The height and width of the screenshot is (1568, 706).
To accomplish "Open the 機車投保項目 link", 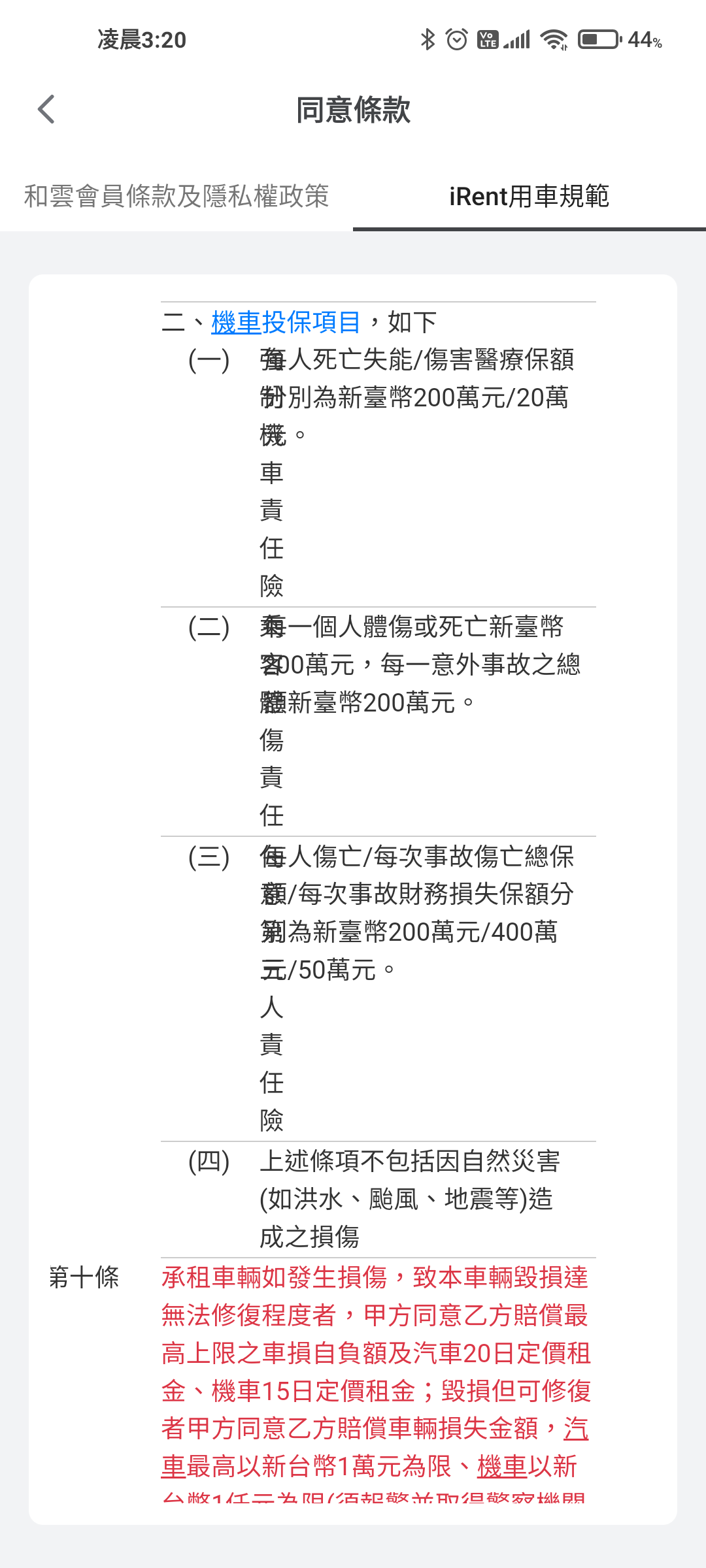I will 286,322.
